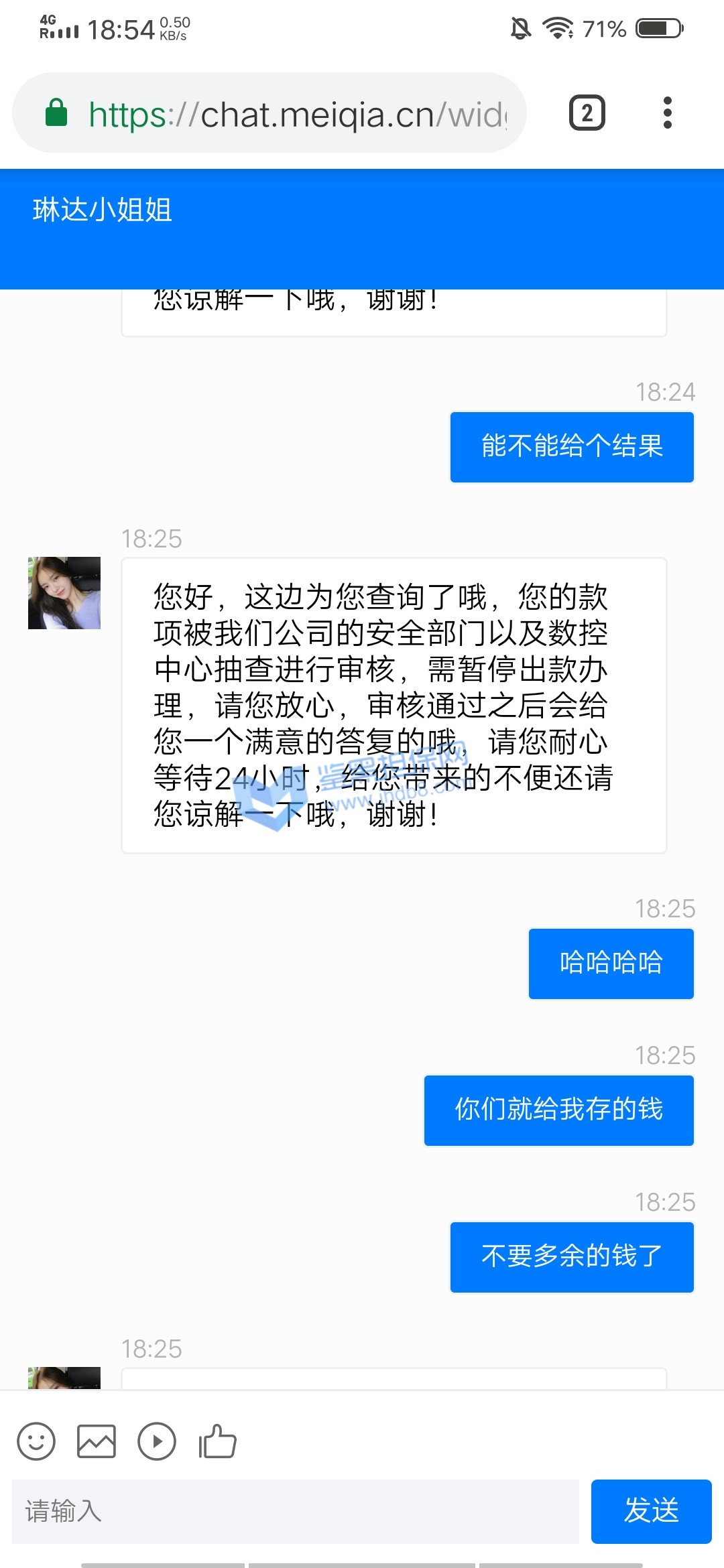Open the browser tab switcher
This screenshot has width=724, height=1568.
click(x=587, y=113)
